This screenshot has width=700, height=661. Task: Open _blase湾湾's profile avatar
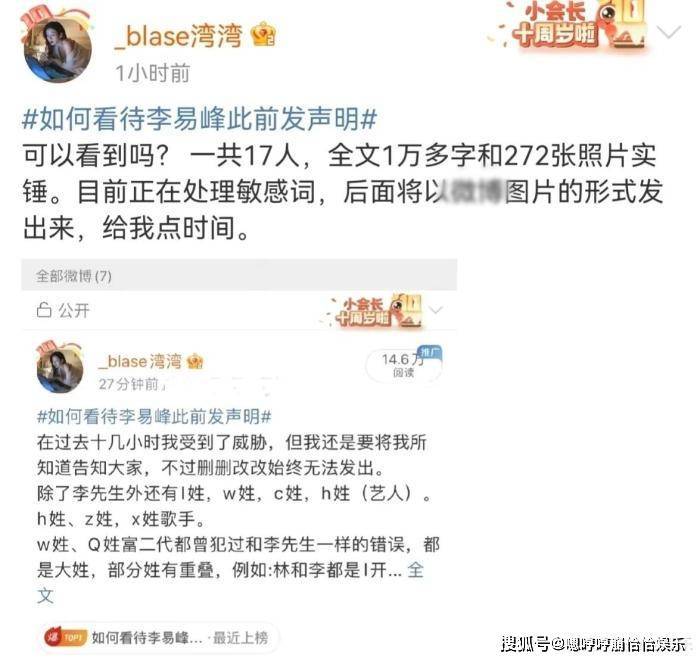pos(58,48)
